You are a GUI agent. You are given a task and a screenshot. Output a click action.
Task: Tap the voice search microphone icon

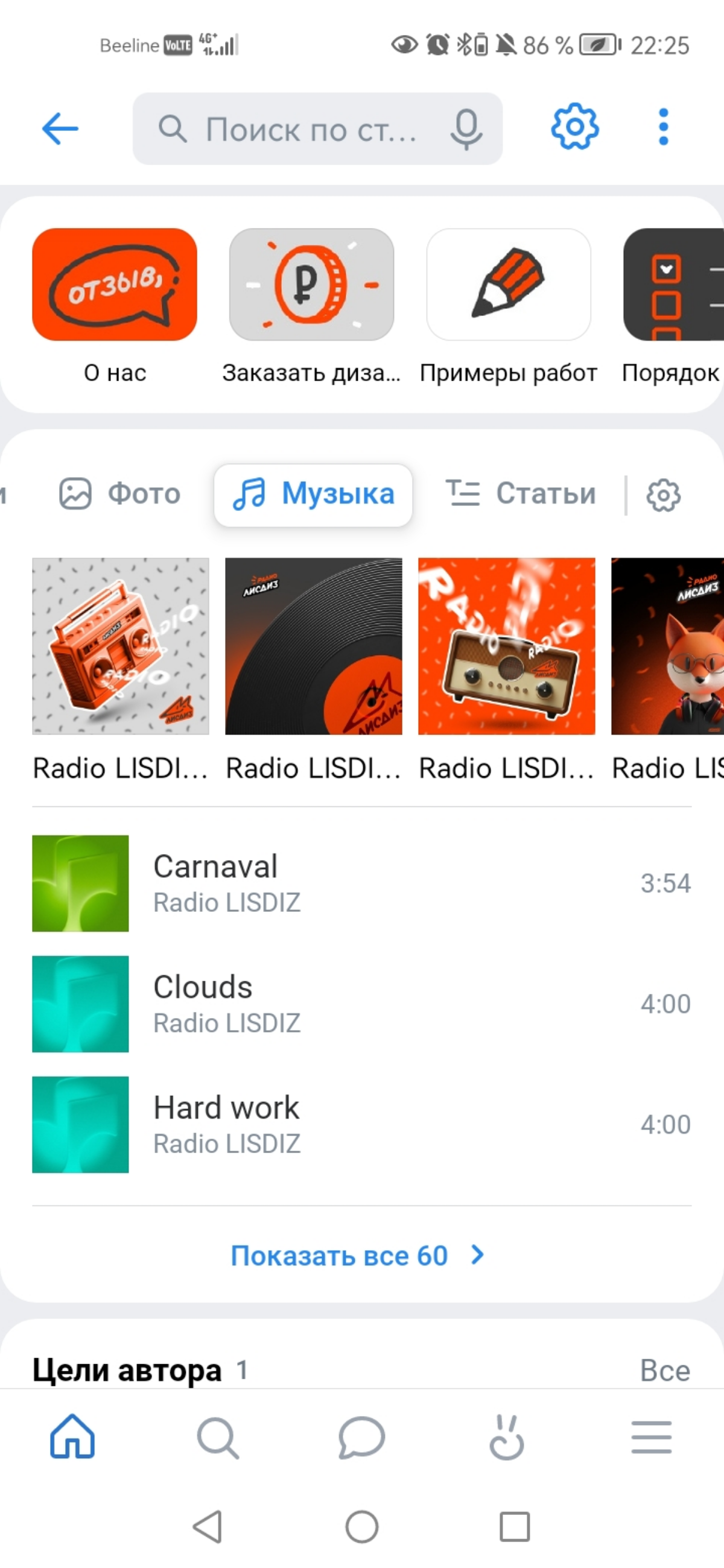(465, 128)
